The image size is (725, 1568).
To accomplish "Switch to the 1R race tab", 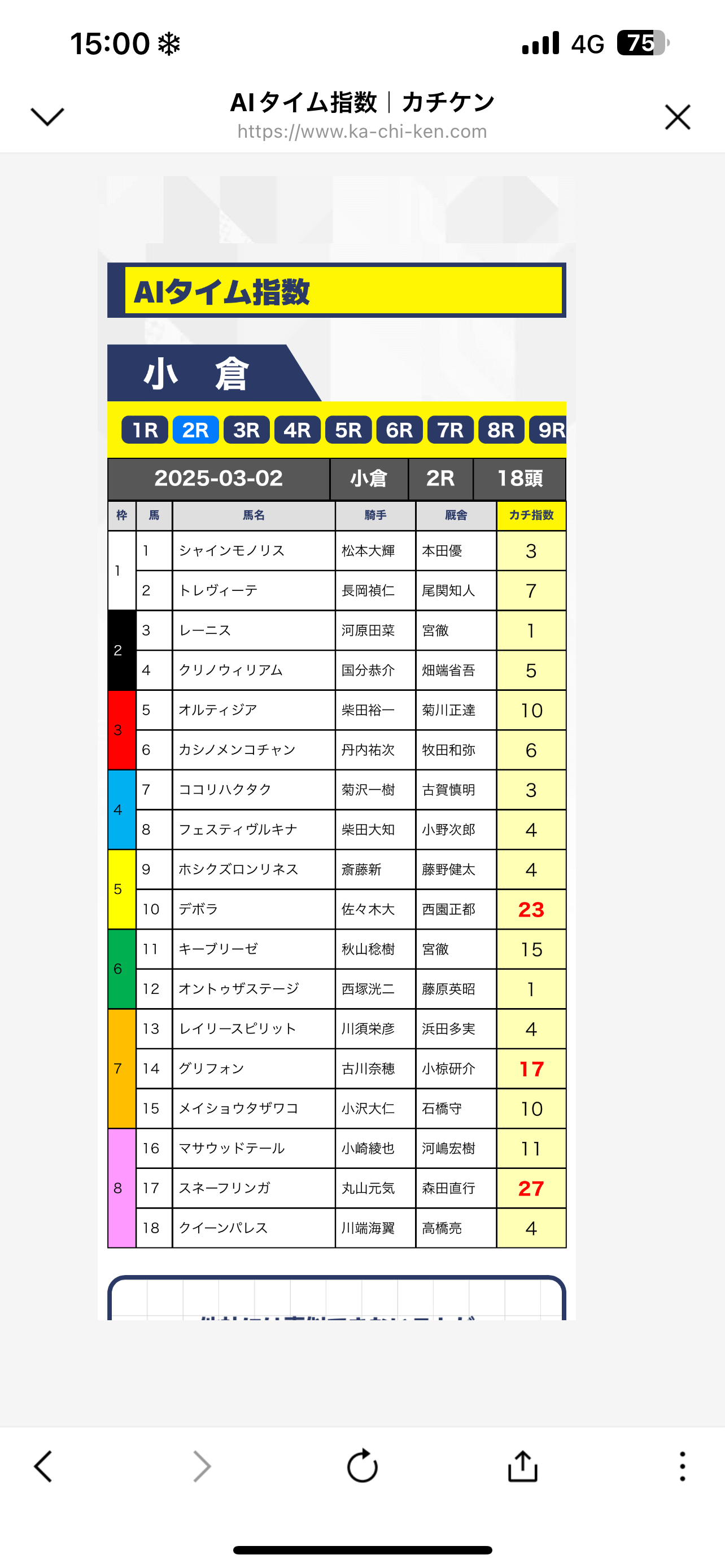I will 145,430.
